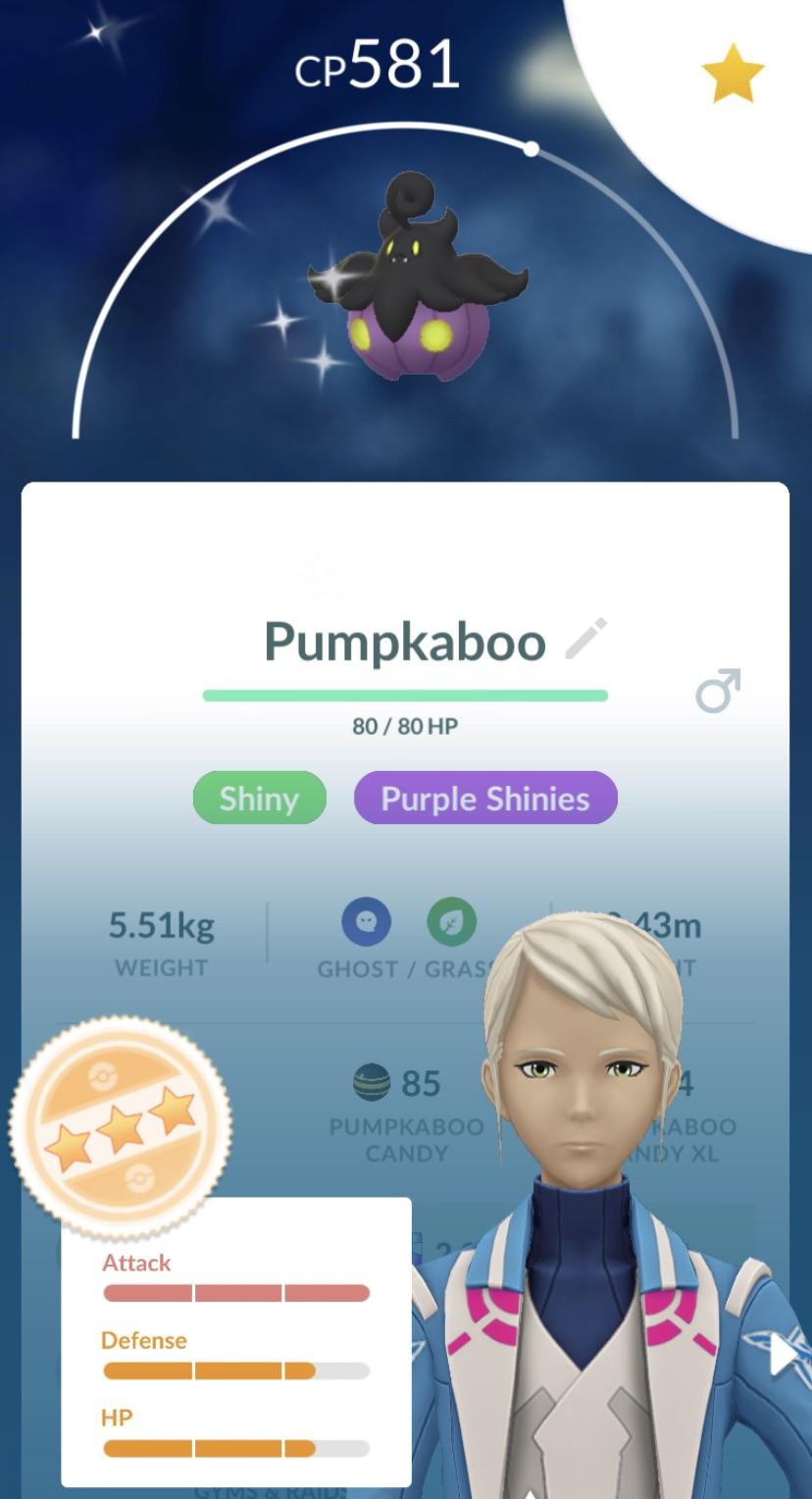
Task: Advance the team leader appraisal
Action: pyautogui.click(x=783, y=1355)
